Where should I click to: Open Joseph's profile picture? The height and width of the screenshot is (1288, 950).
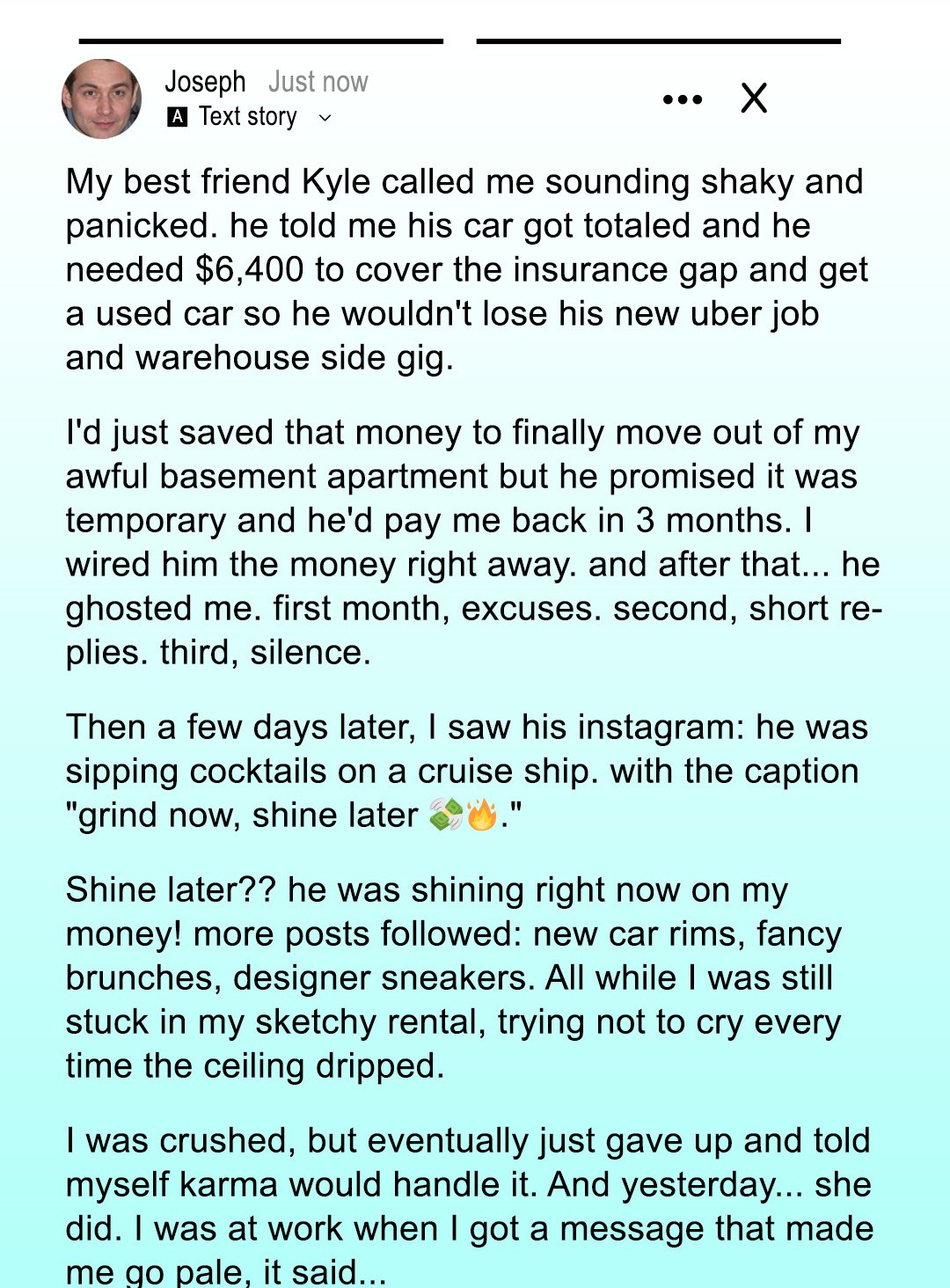point(101,99)
